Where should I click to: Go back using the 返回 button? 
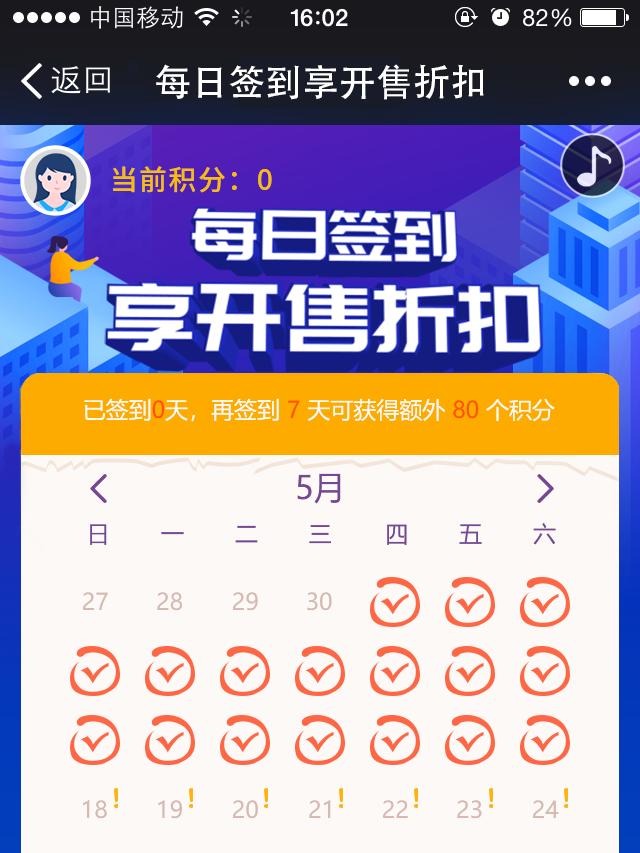point(66,81)
